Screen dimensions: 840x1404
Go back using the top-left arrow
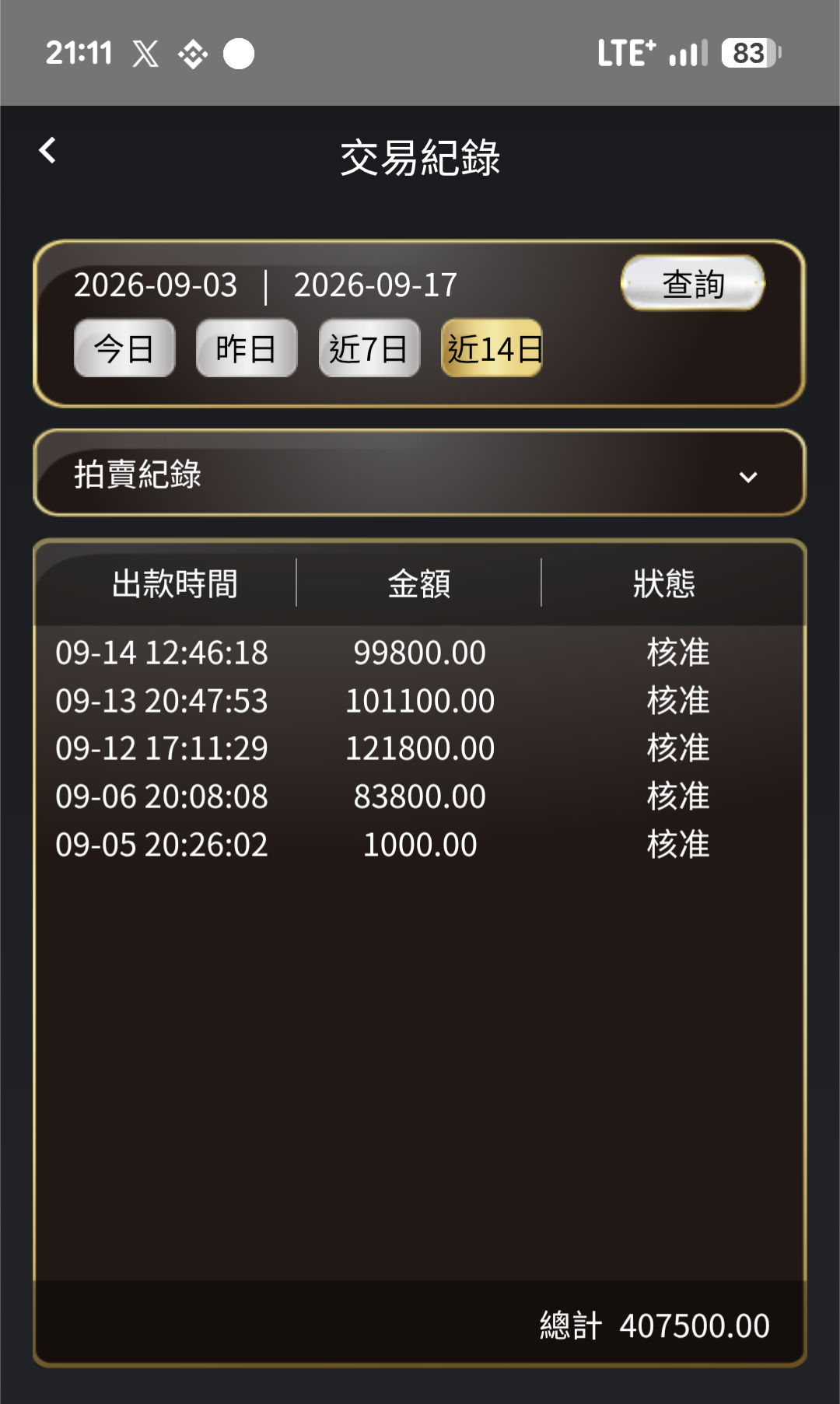coord(47,151)
